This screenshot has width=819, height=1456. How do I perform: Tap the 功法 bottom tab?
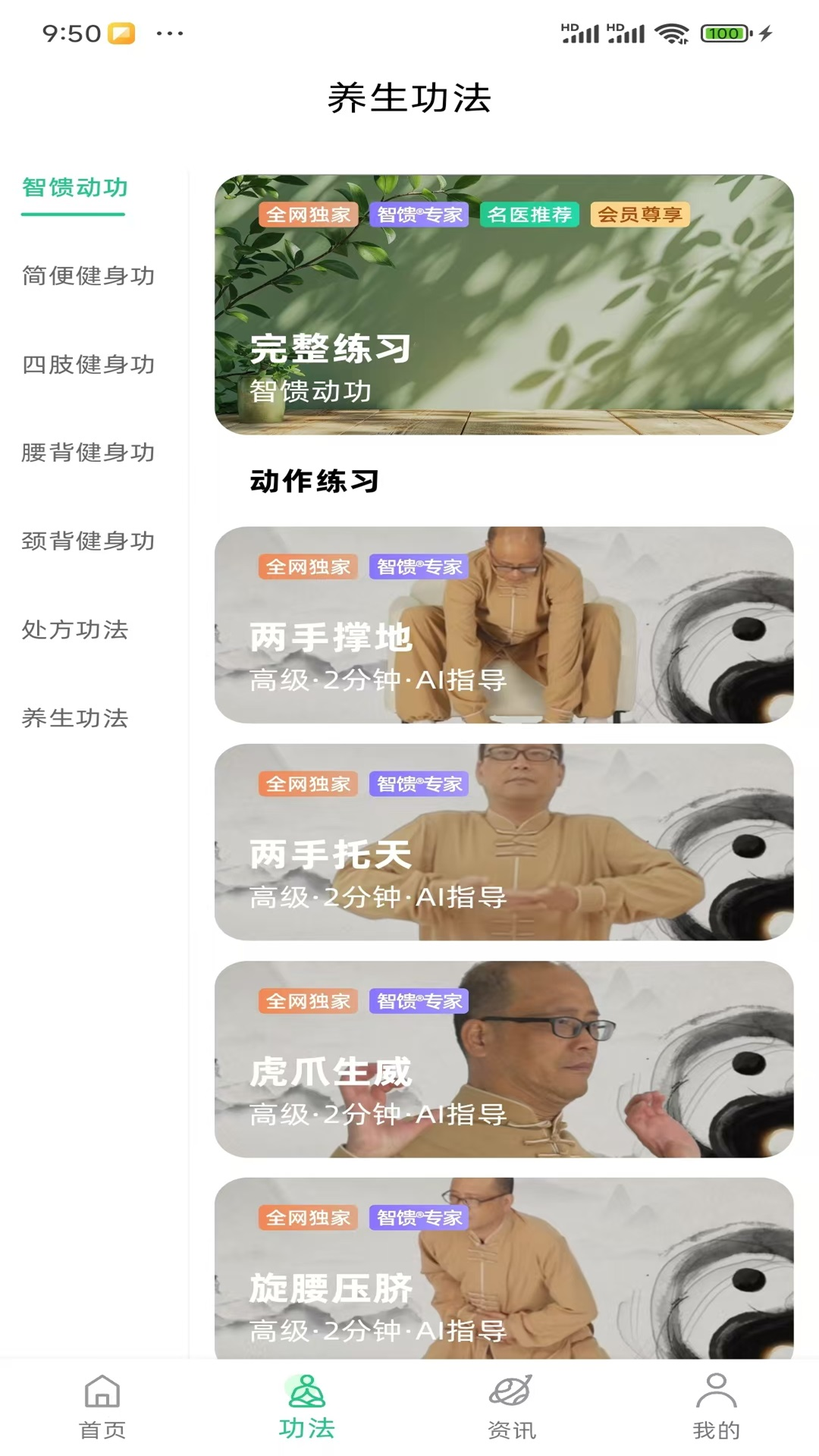click(307, 1407)
